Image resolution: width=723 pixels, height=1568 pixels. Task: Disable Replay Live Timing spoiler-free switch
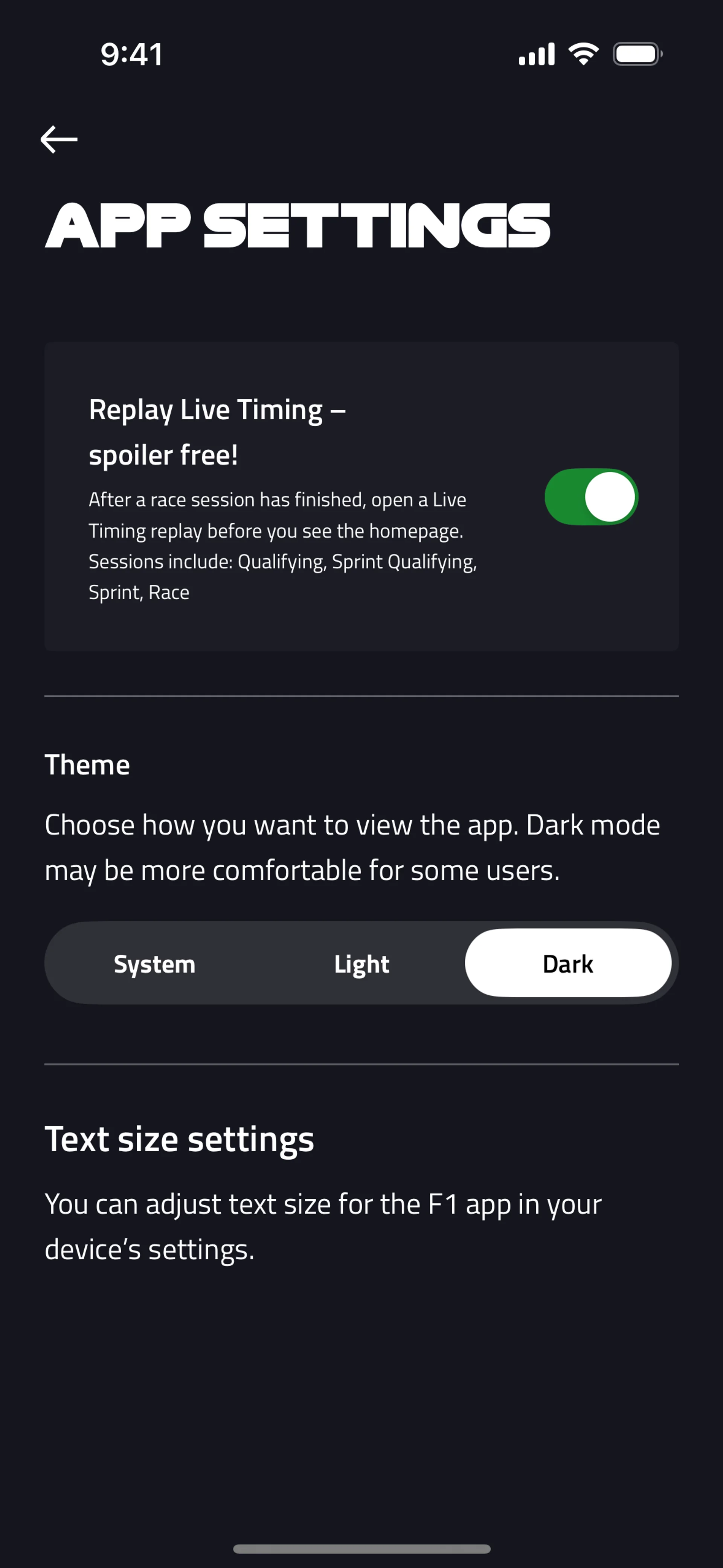coord(590,497)
